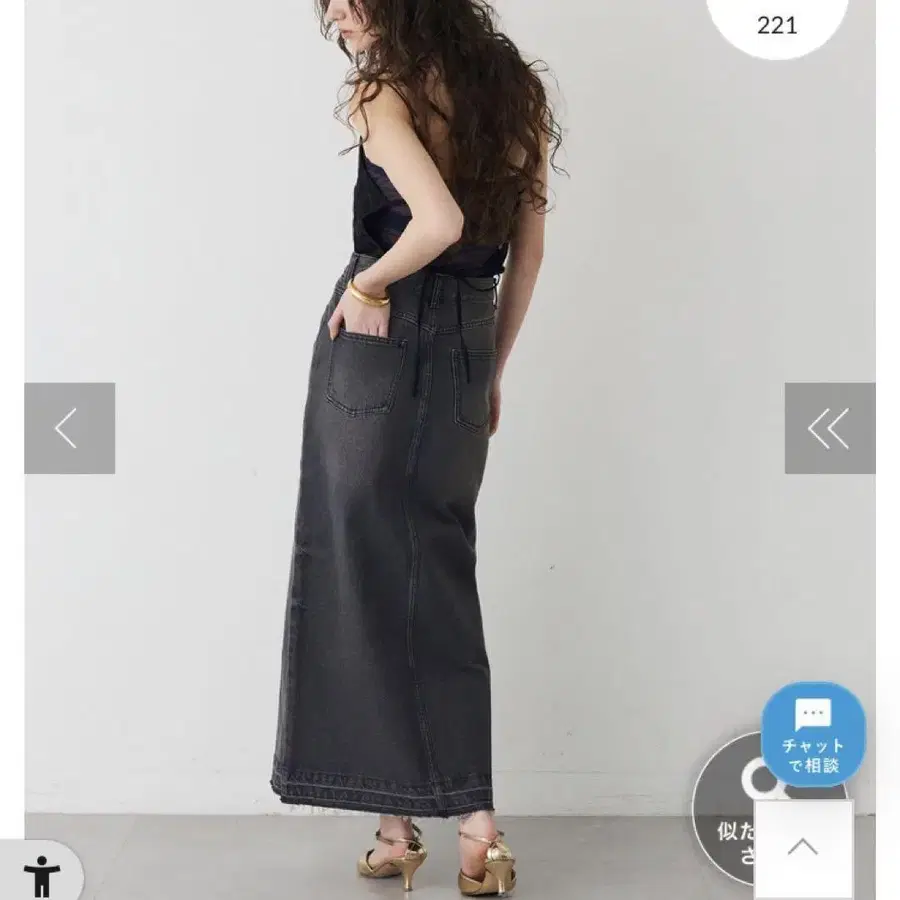The width and height of the screenshot is (900, 900).
Task: Open the チャットで相談 chat button
Action: 813,735
